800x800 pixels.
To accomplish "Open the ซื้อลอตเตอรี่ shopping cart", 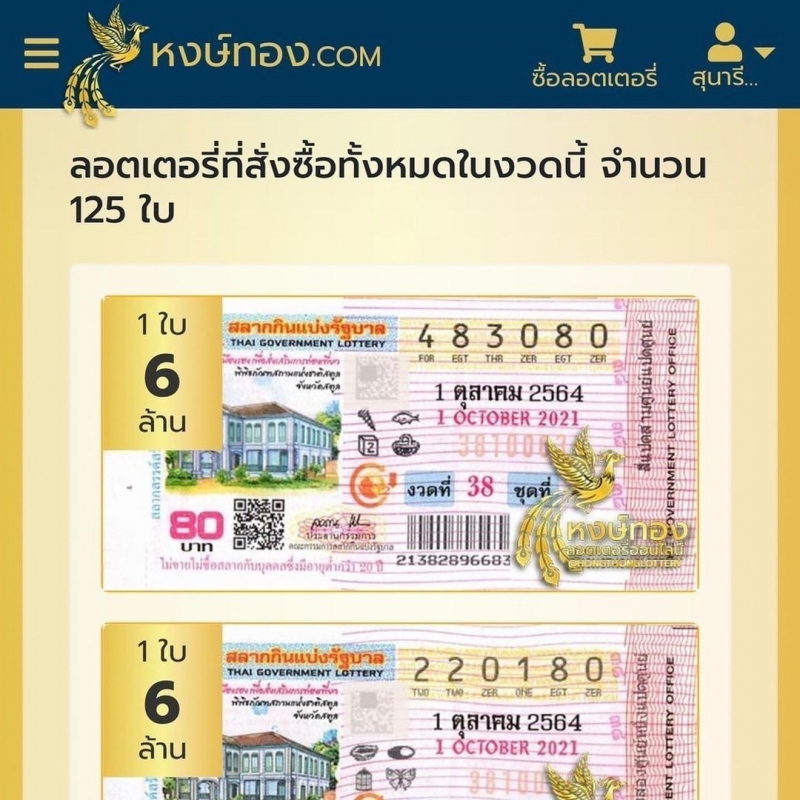I will point(594,55).
